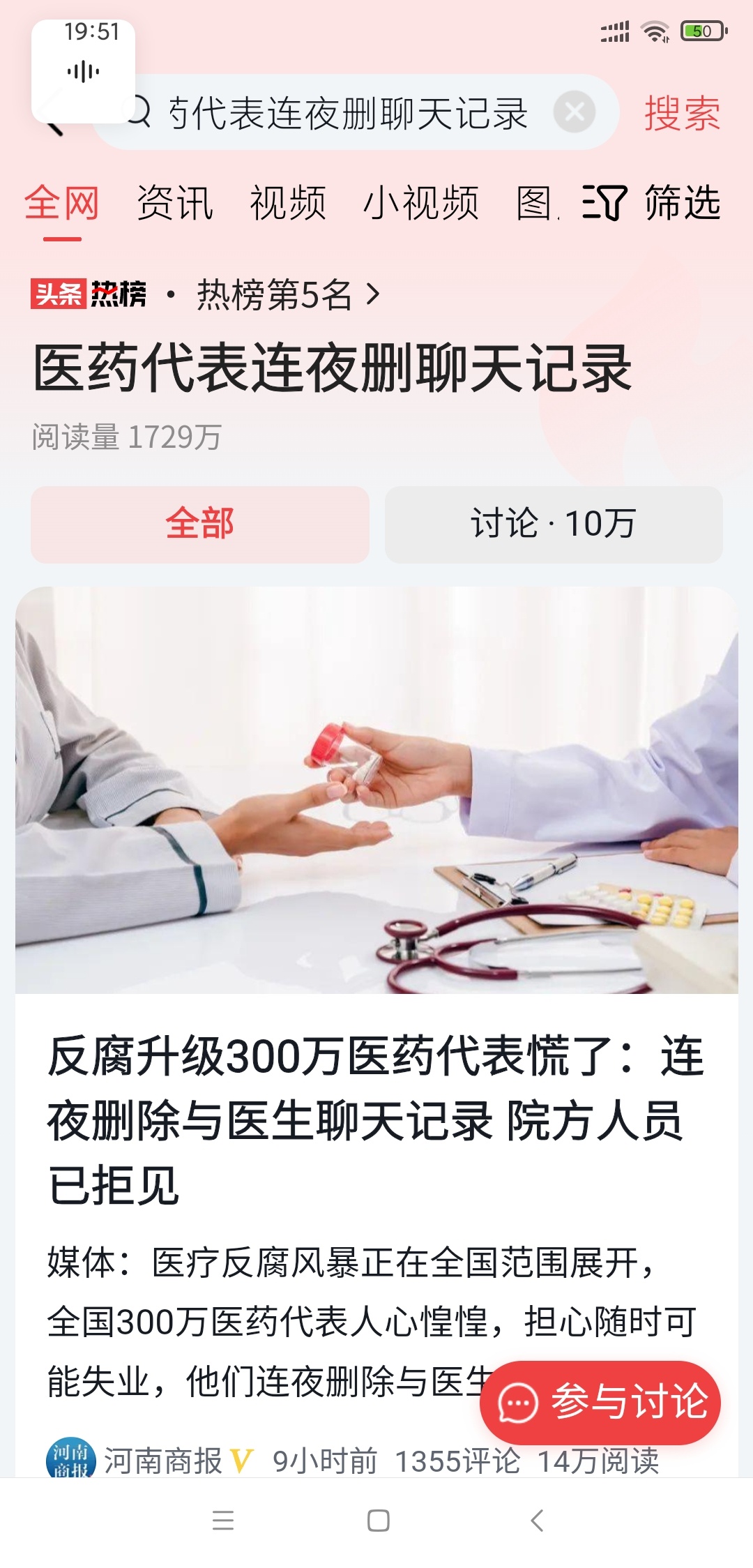The width and height of the screenshot is (753, 1568).
Task: Switch to the 资讯 tab
Action: click(x=174, y=204)
